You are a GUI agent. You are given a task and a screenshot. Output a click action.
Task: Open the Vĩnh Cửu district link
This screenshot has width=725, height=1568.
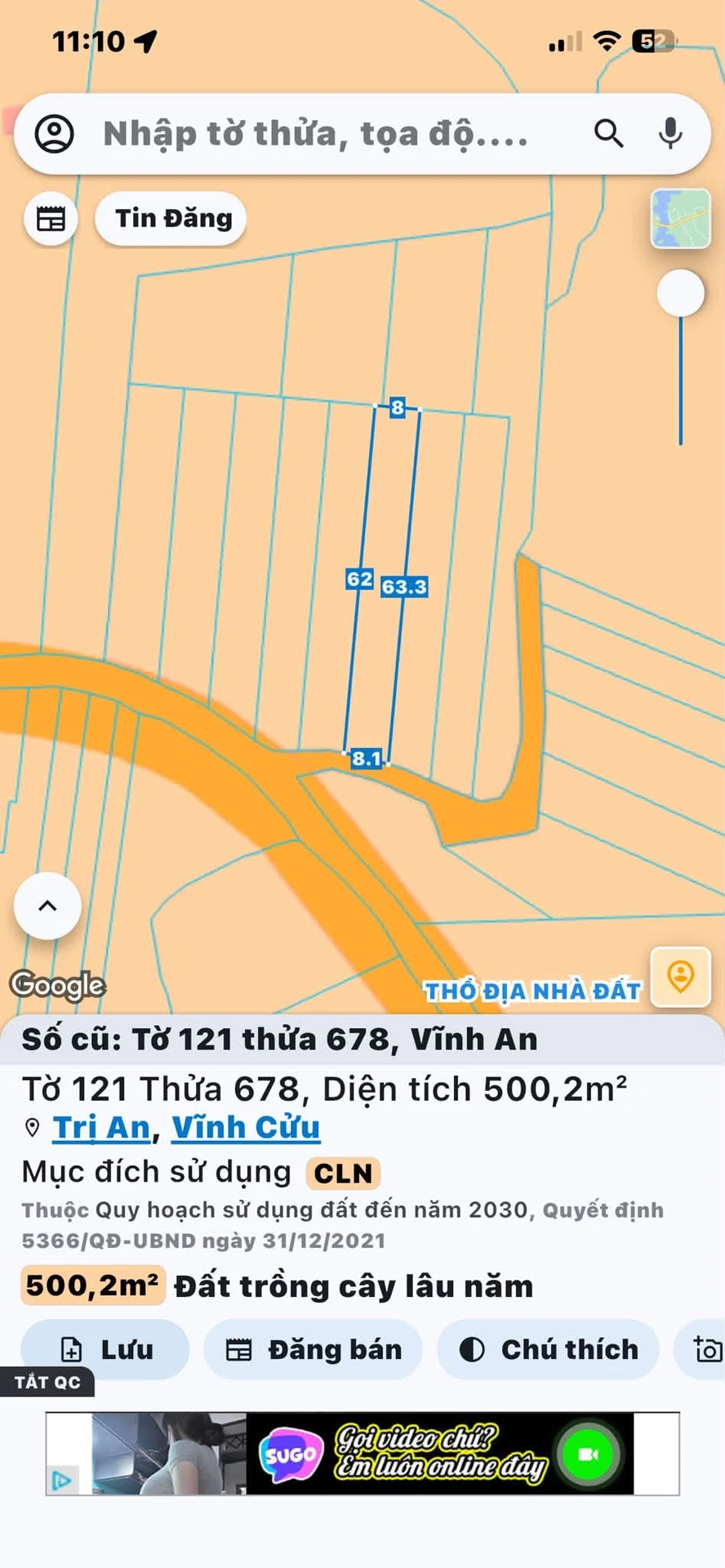pyautogui.click(x=246, y=1128)
